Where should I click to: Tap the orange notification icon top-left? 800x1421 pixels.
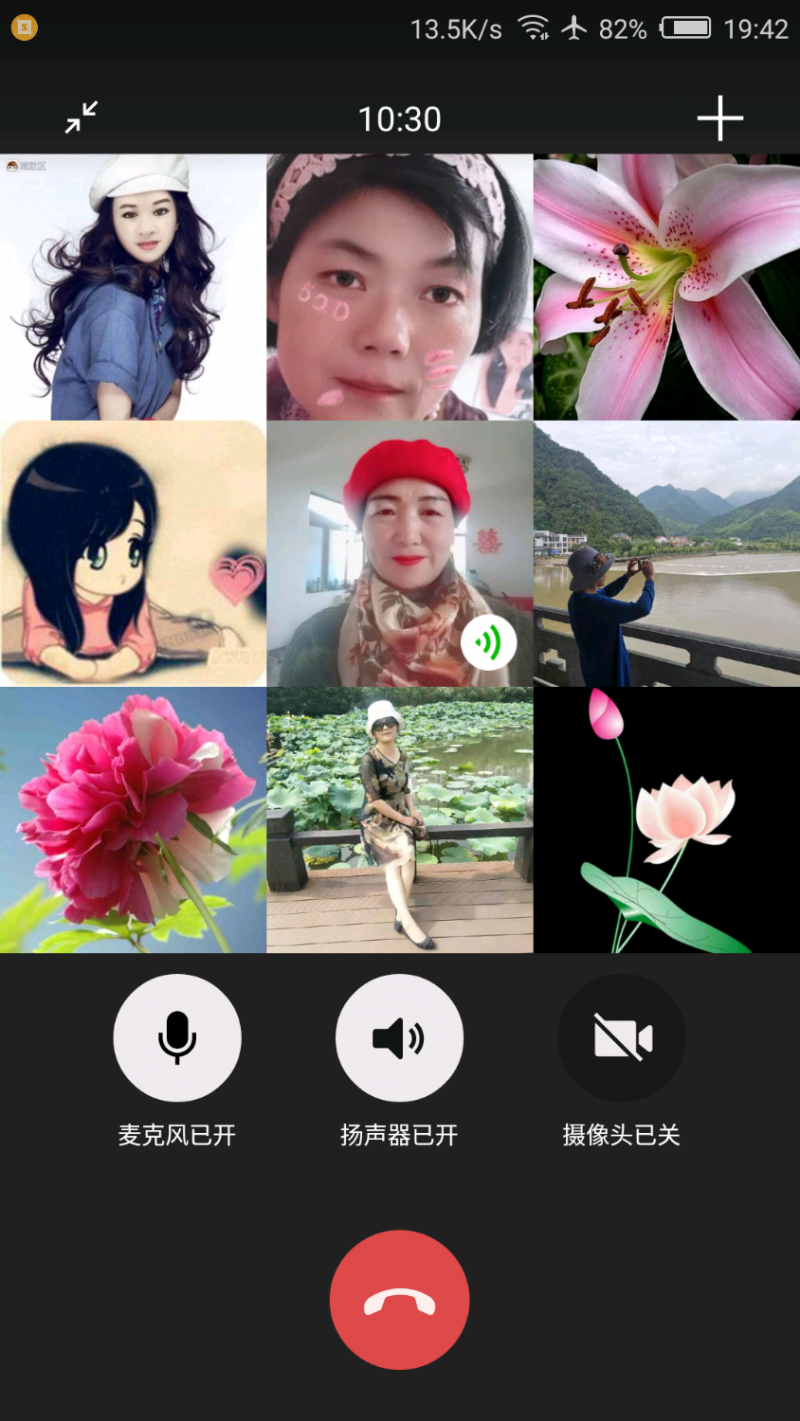[24, 27]
